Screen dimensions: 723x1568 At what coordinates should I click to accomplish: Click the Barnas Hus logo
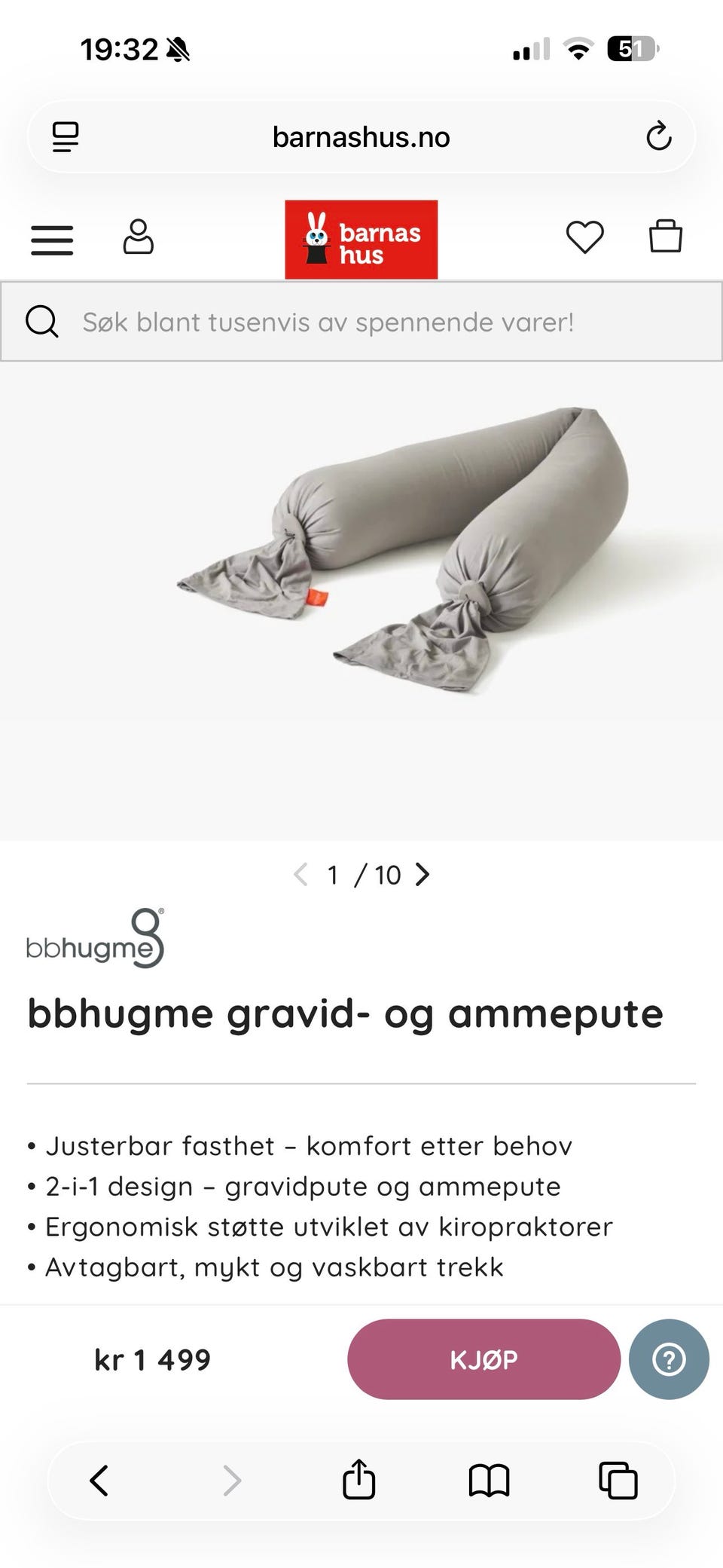coord(361,238)
